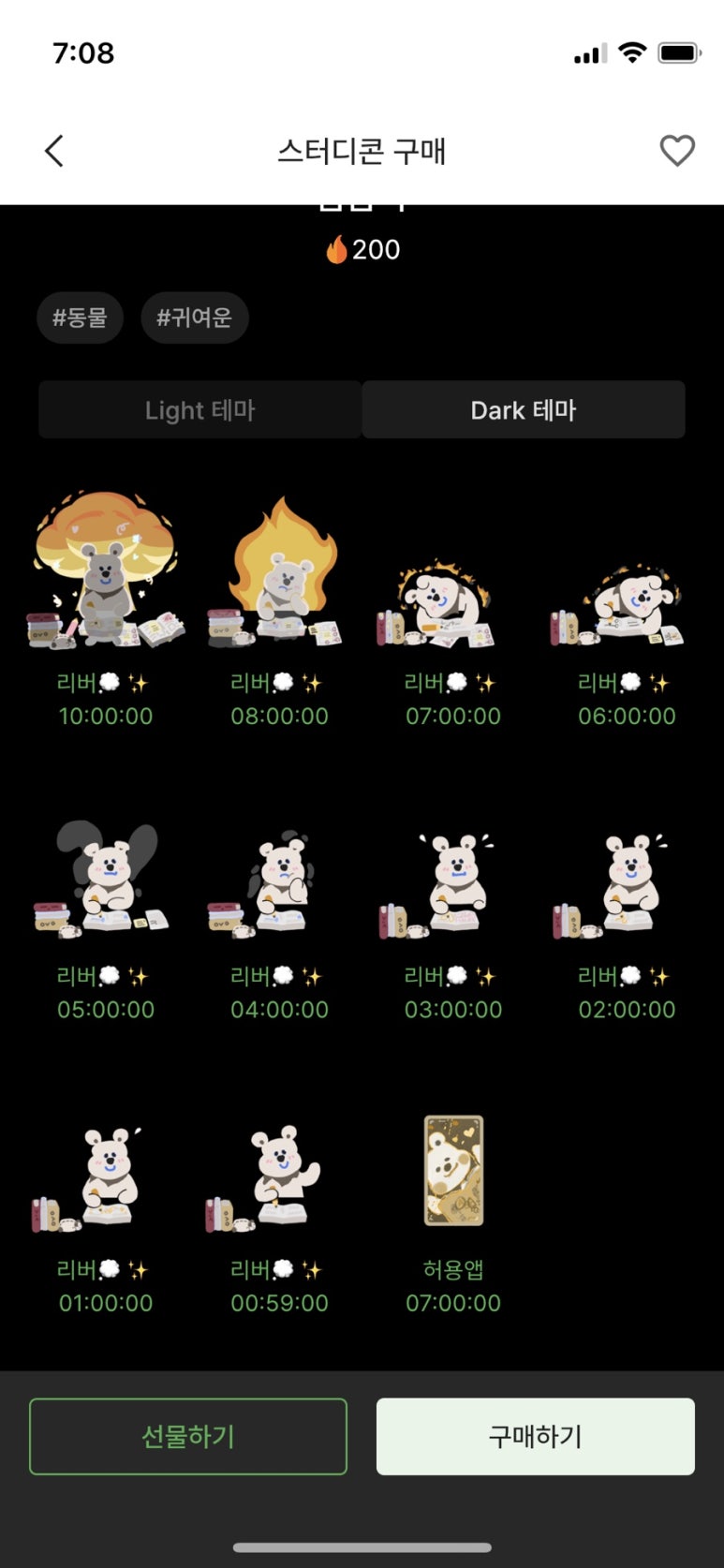The height and width of the screenshot is (1568, 724).
Task: Select the #동물 tag chip
Action: pyautogui.click(x=80, y=318)
